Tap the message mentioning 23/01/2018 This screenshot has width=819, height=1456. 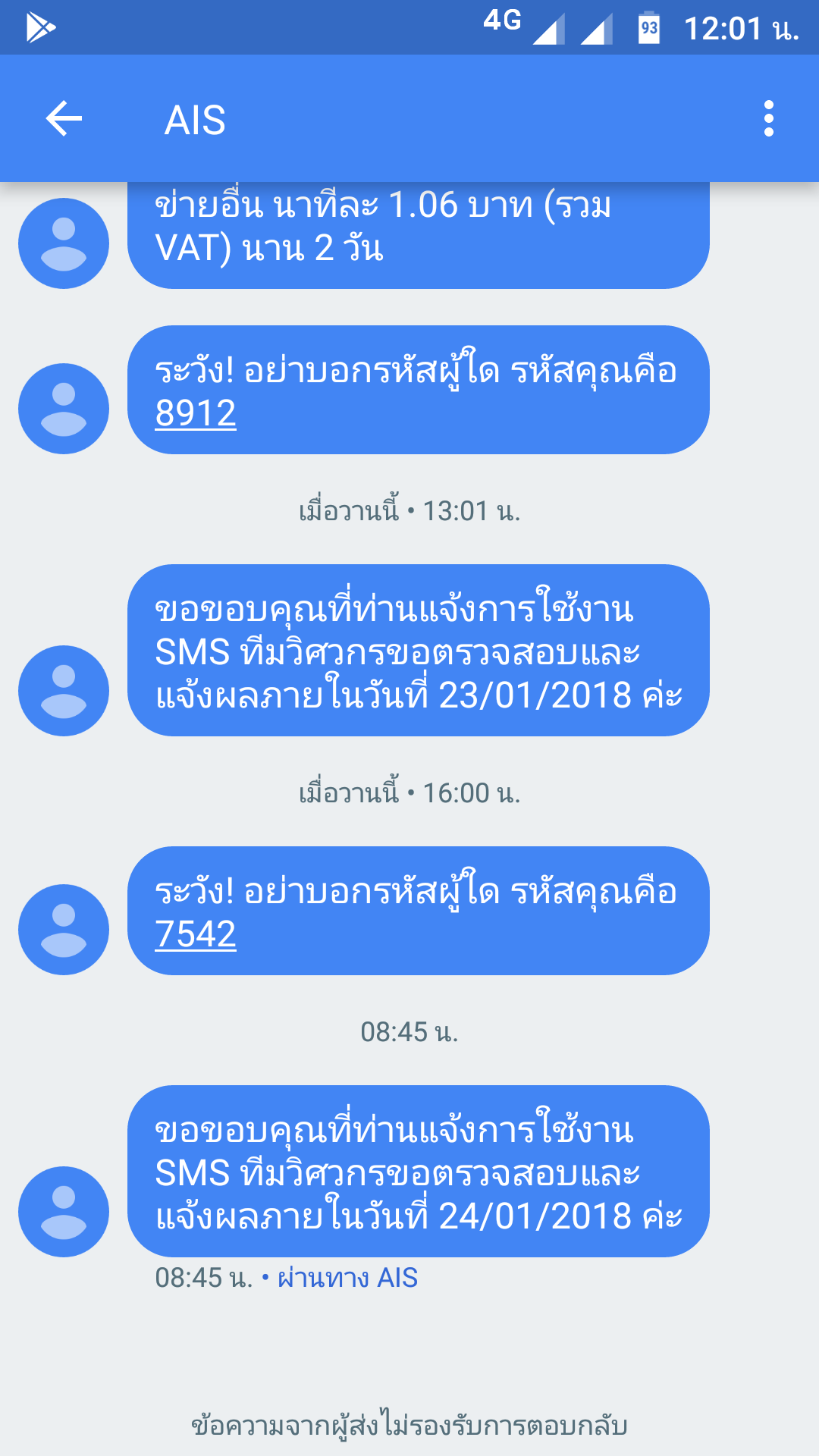coord(419,651)
